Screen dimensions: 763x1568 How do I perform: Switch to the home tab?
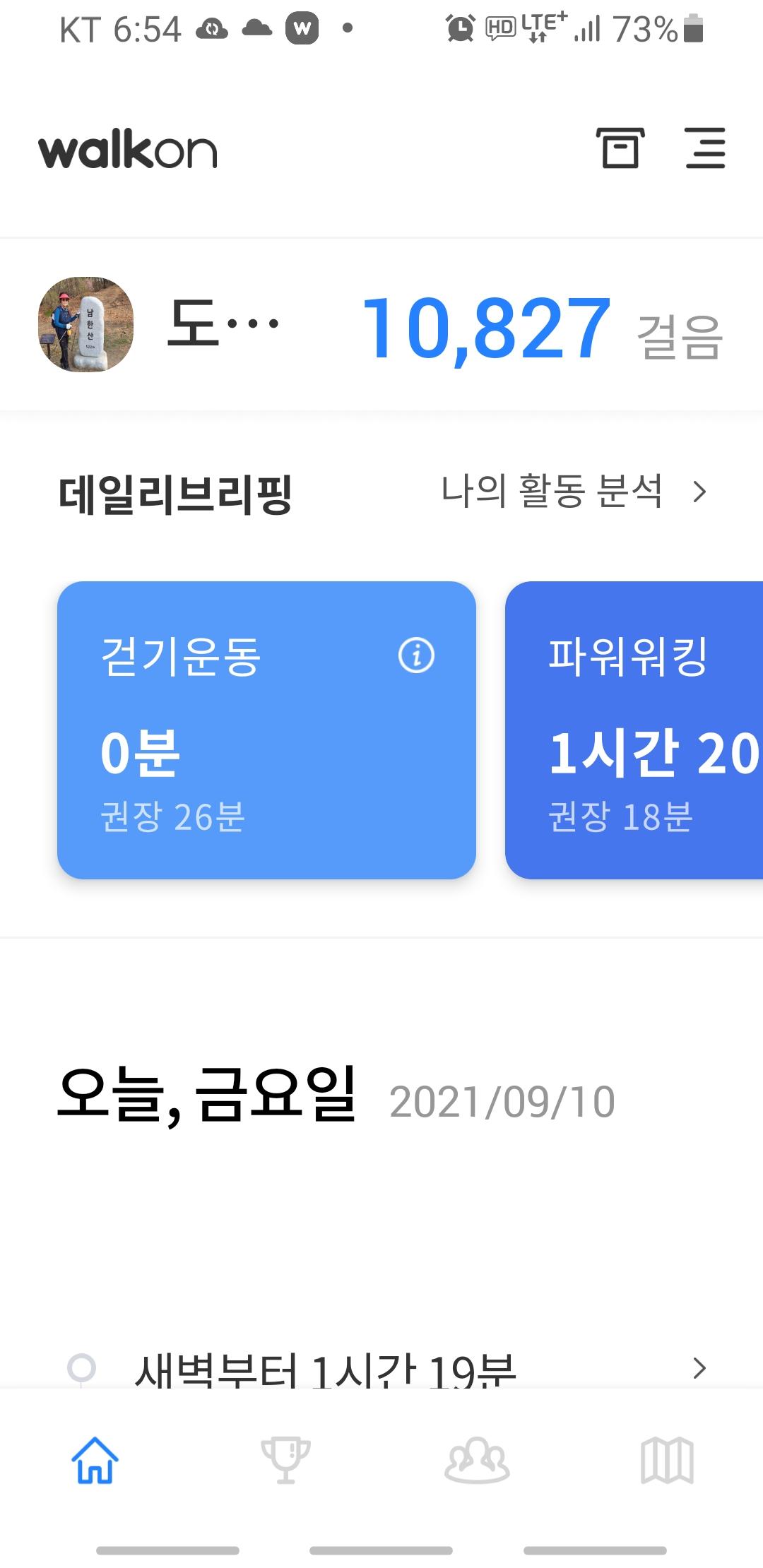click(95, 1460)
